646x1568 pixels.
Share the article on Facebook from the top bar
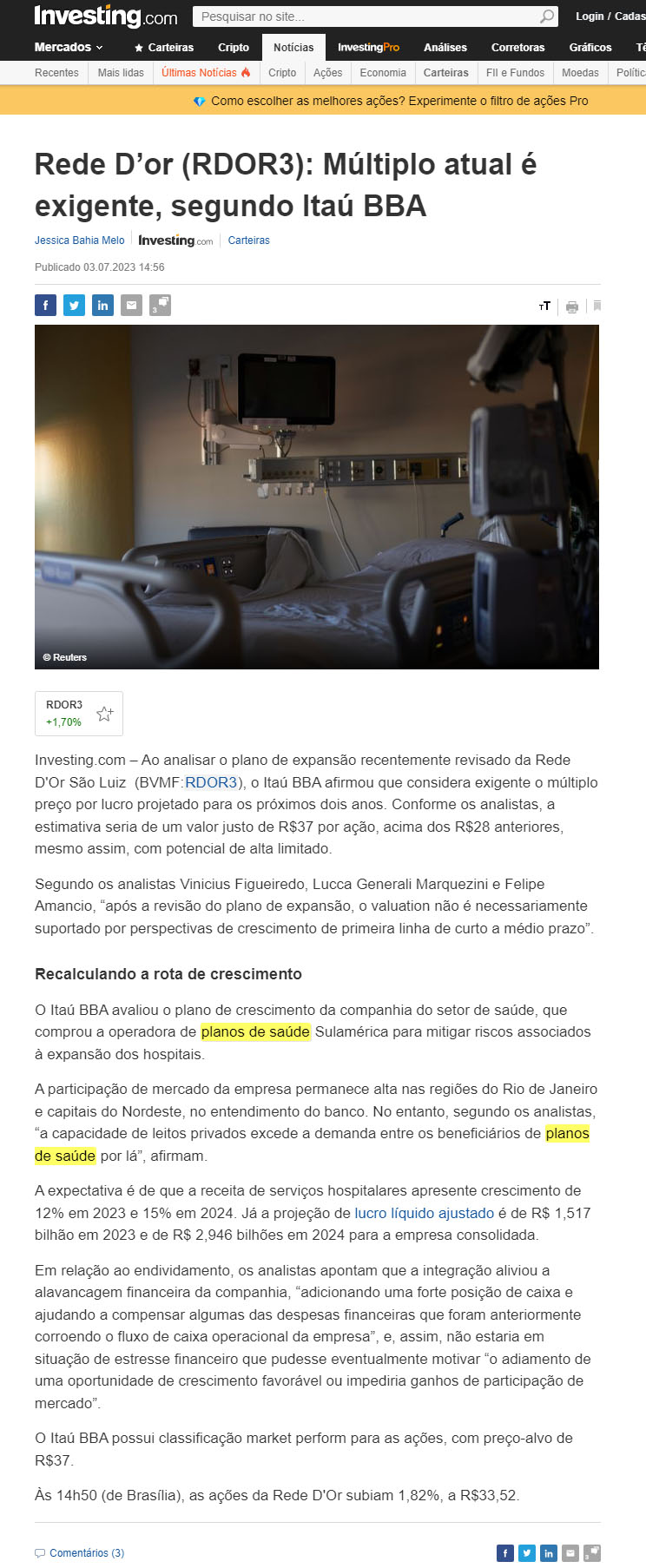tap(45, 306)
